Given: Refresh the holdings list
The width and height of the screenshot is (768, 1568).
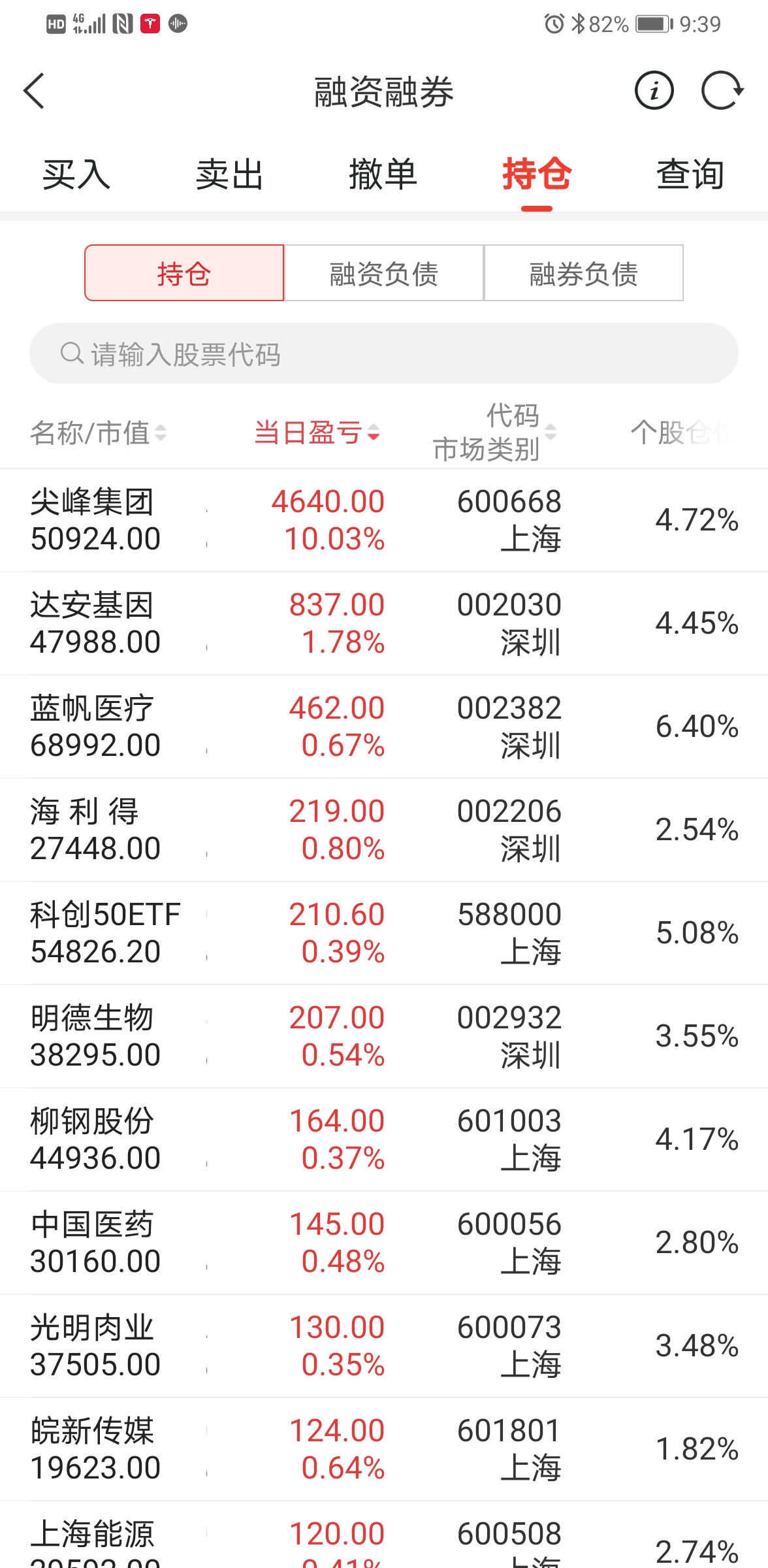Looking at the screenshot, I should 722,90.
